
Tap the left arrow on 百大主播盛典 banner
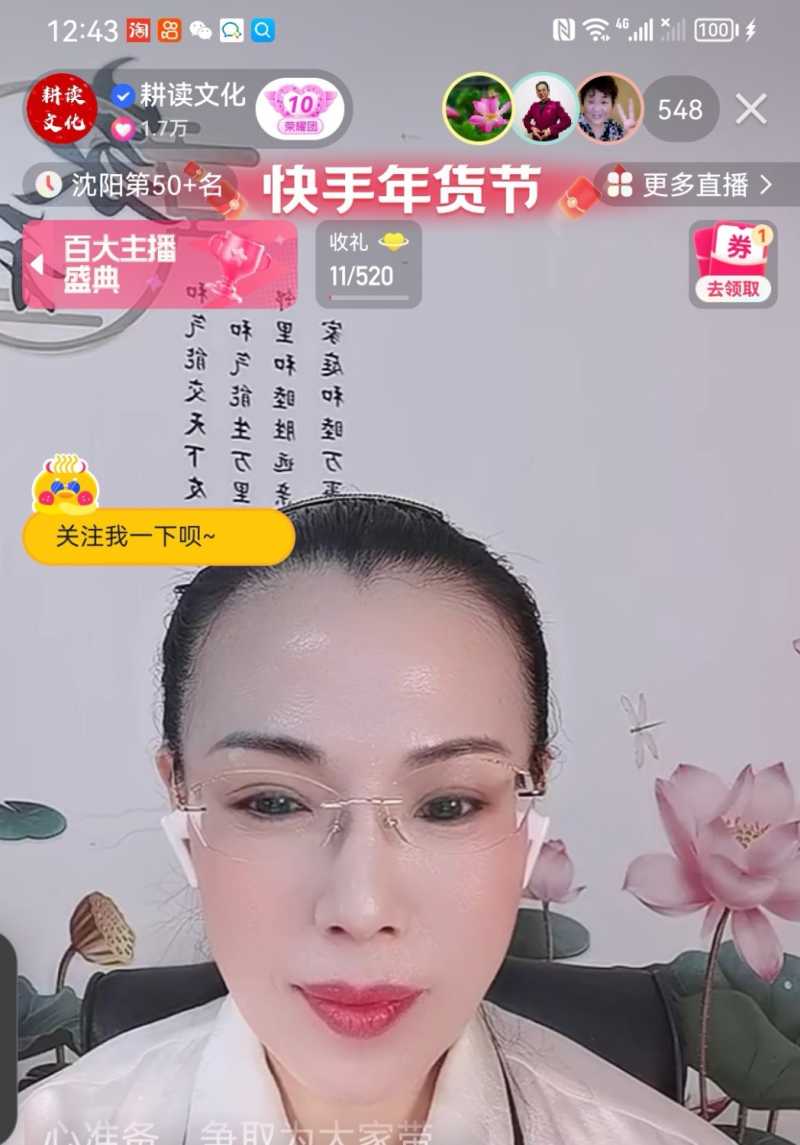pyautogui.click(x=36, y=263)
